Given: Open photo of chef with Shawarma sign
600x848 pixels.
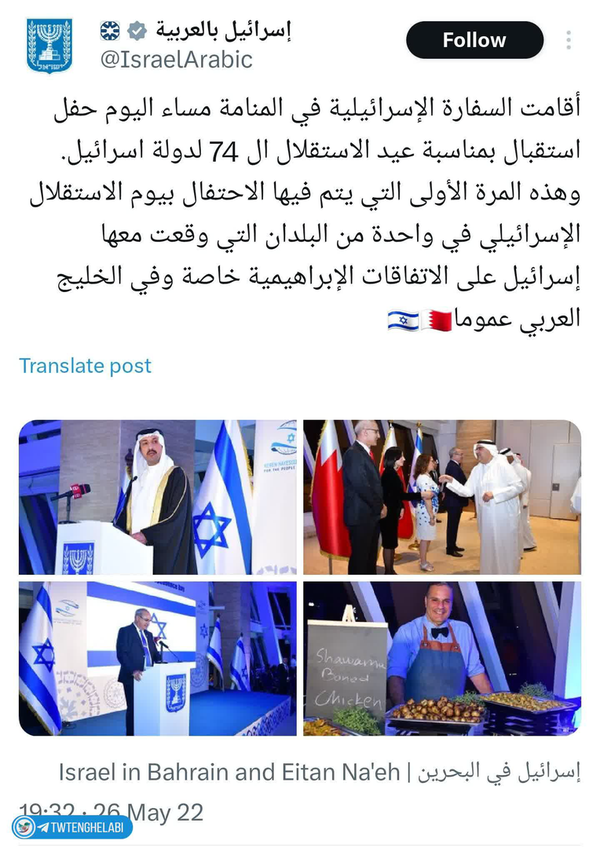Looking at the screenshot, I should [441, 658].
